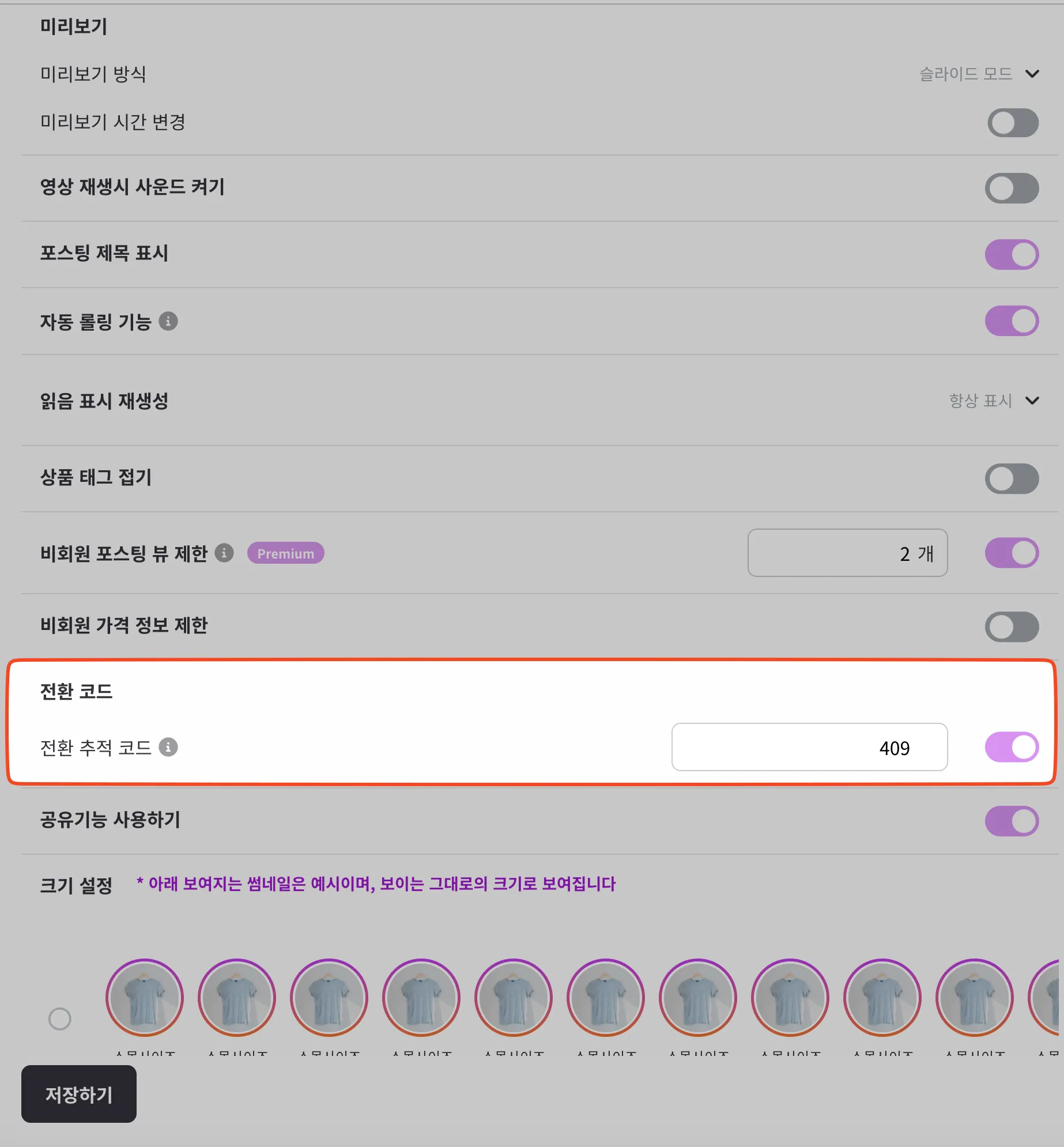
Task: Turn on 영상 재생시 사운드 켜기
Action: (x=1012, y=188)
